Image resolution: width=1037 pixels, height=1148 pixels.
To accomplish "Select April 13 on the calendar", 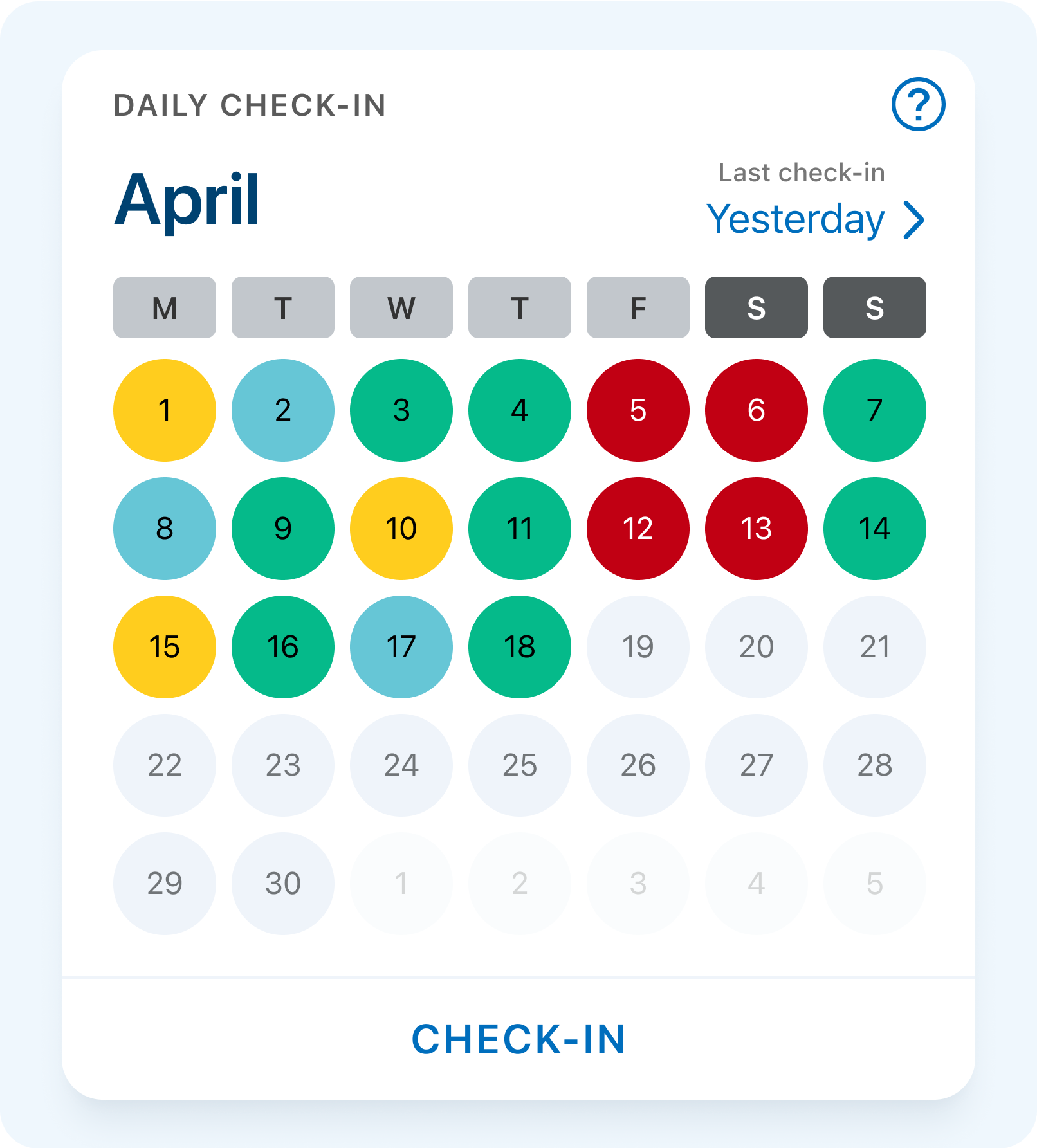I will tap(757, 529).
